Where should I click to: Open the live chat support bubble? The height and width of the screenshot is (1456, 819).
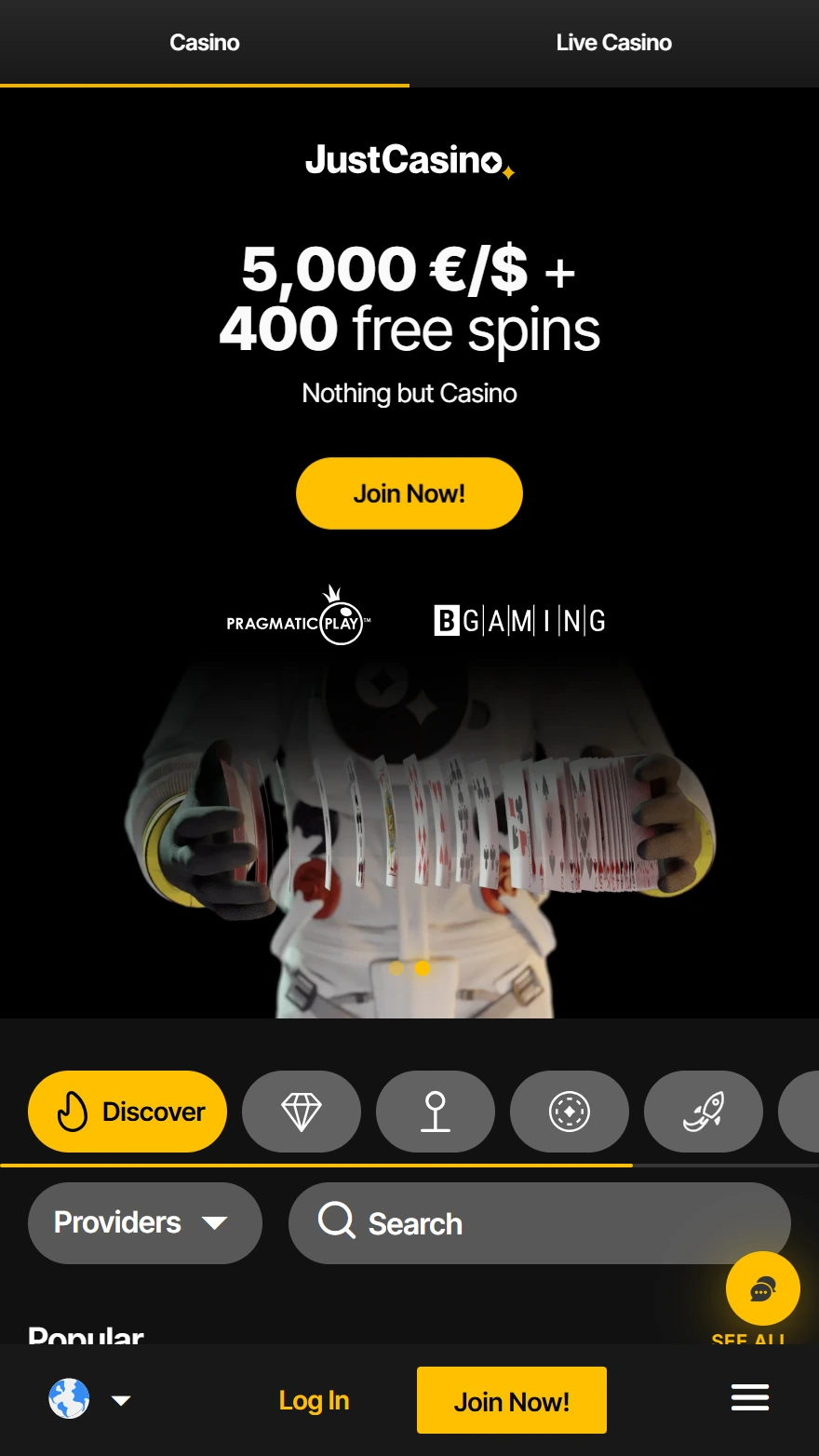762,1288
